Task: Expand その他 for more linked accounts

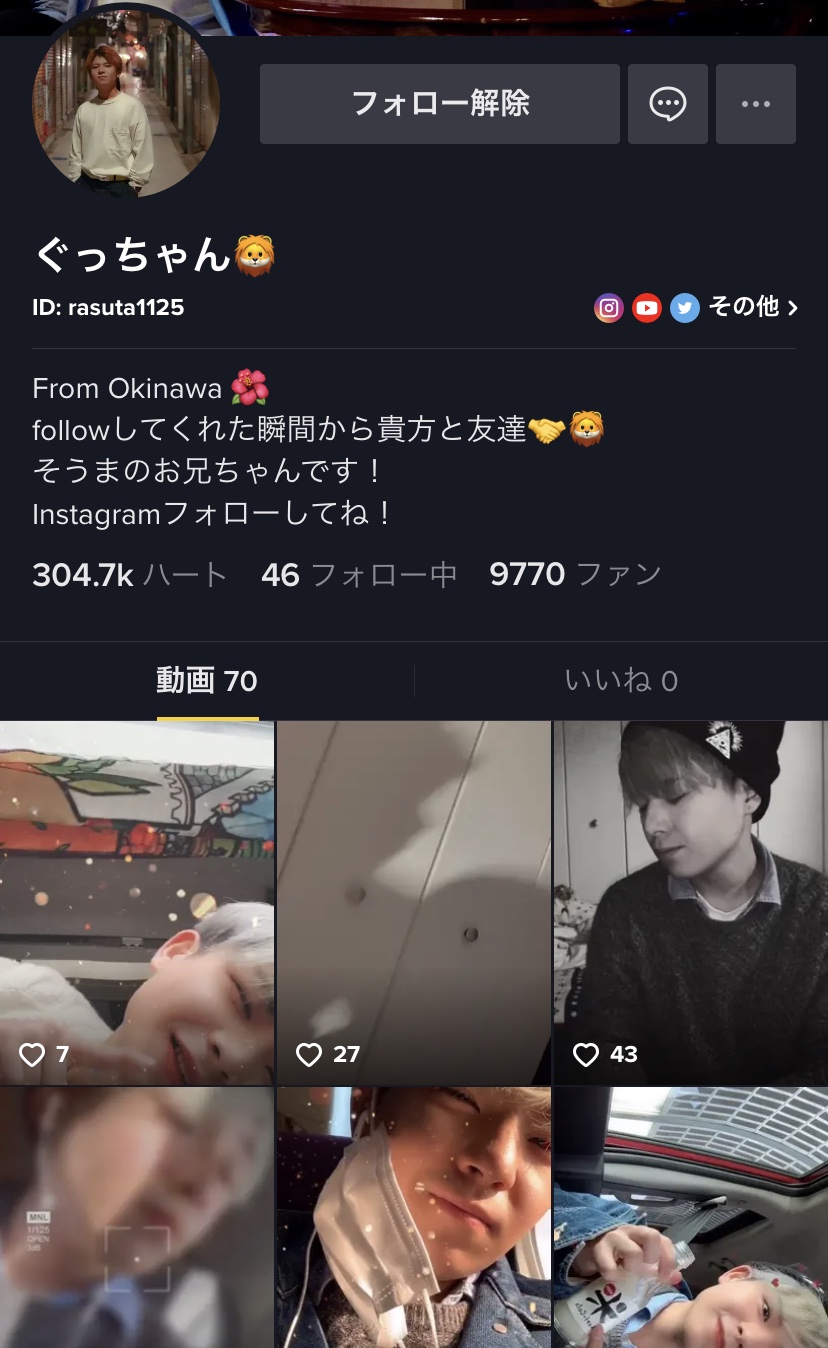Action: pos(753,307)
